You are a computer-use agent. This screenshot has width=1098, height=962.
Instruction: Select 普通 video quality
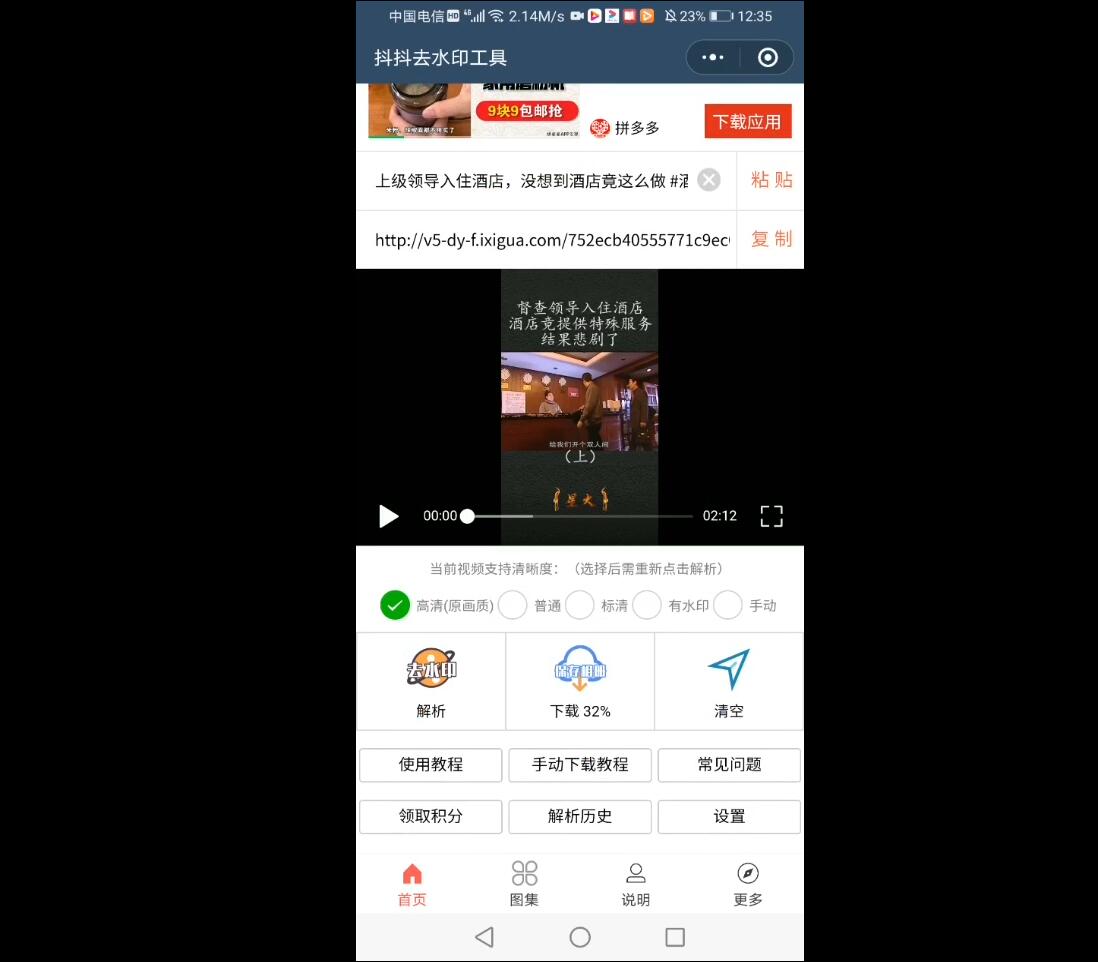click(513, 605)
